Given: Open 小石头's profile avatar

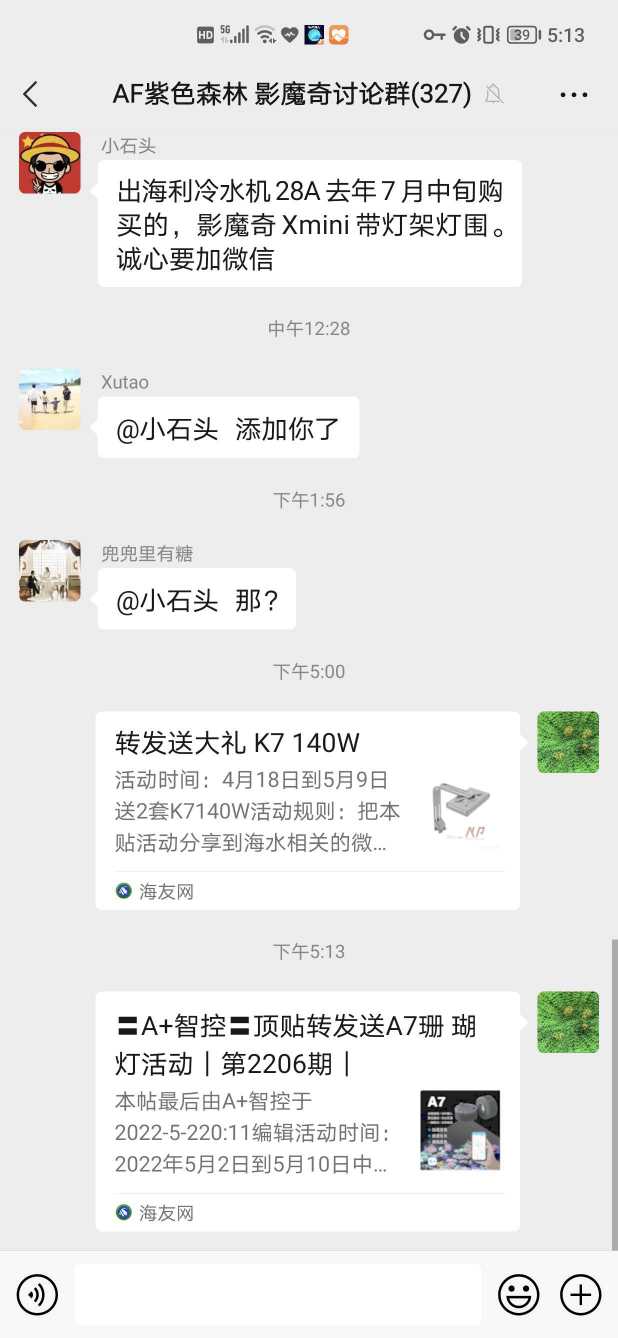Looking at the screenshot, I should click(49, 163).
